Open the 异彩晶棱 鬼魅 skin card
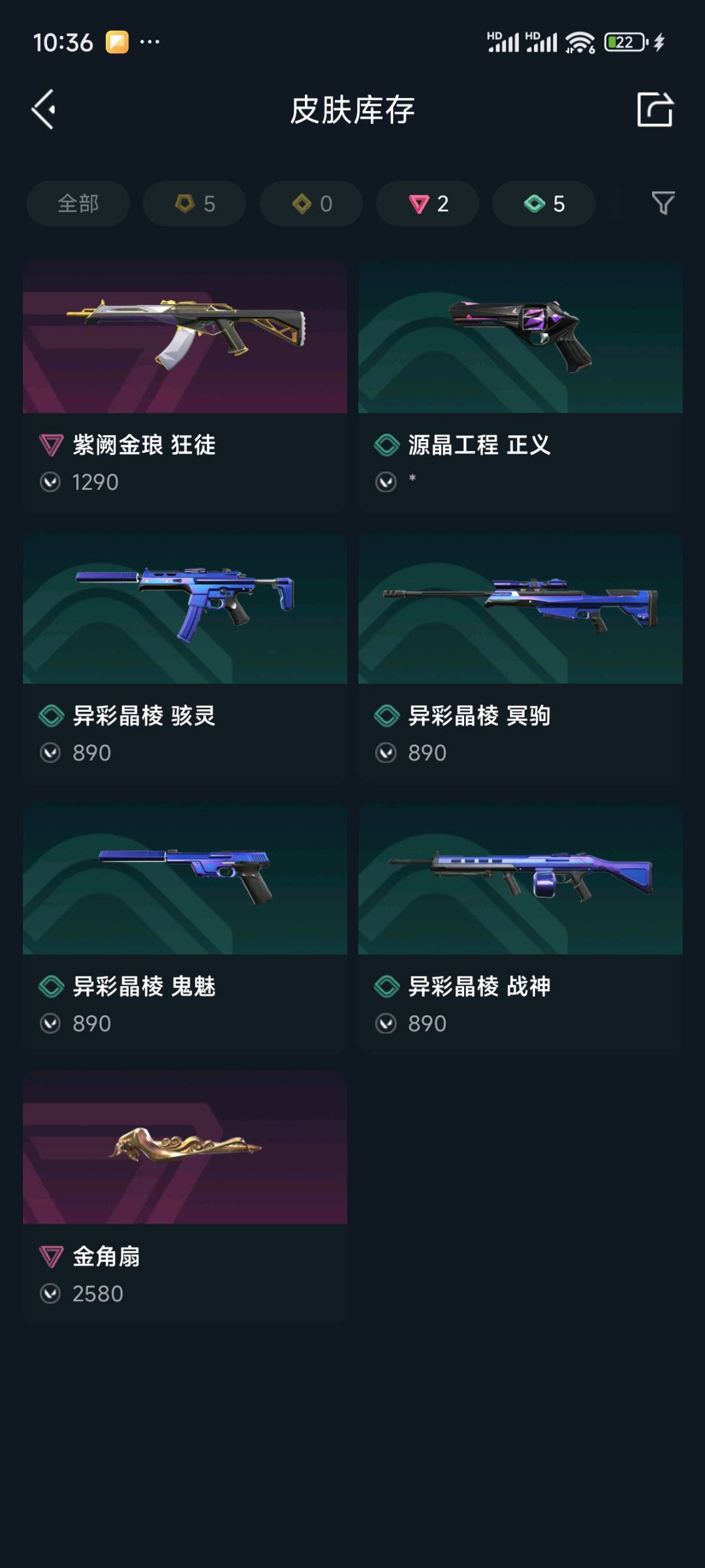The width and height of the screenshot is (705, 1568). pos(185,927)
